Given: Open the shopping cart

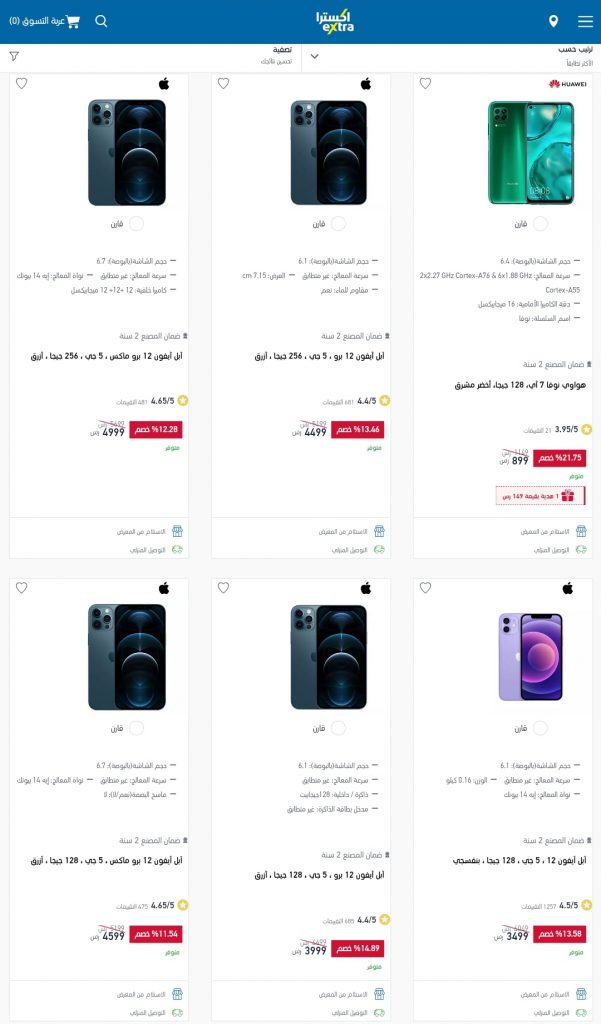Looking at the screenshot, I should (x=44, y=22).
